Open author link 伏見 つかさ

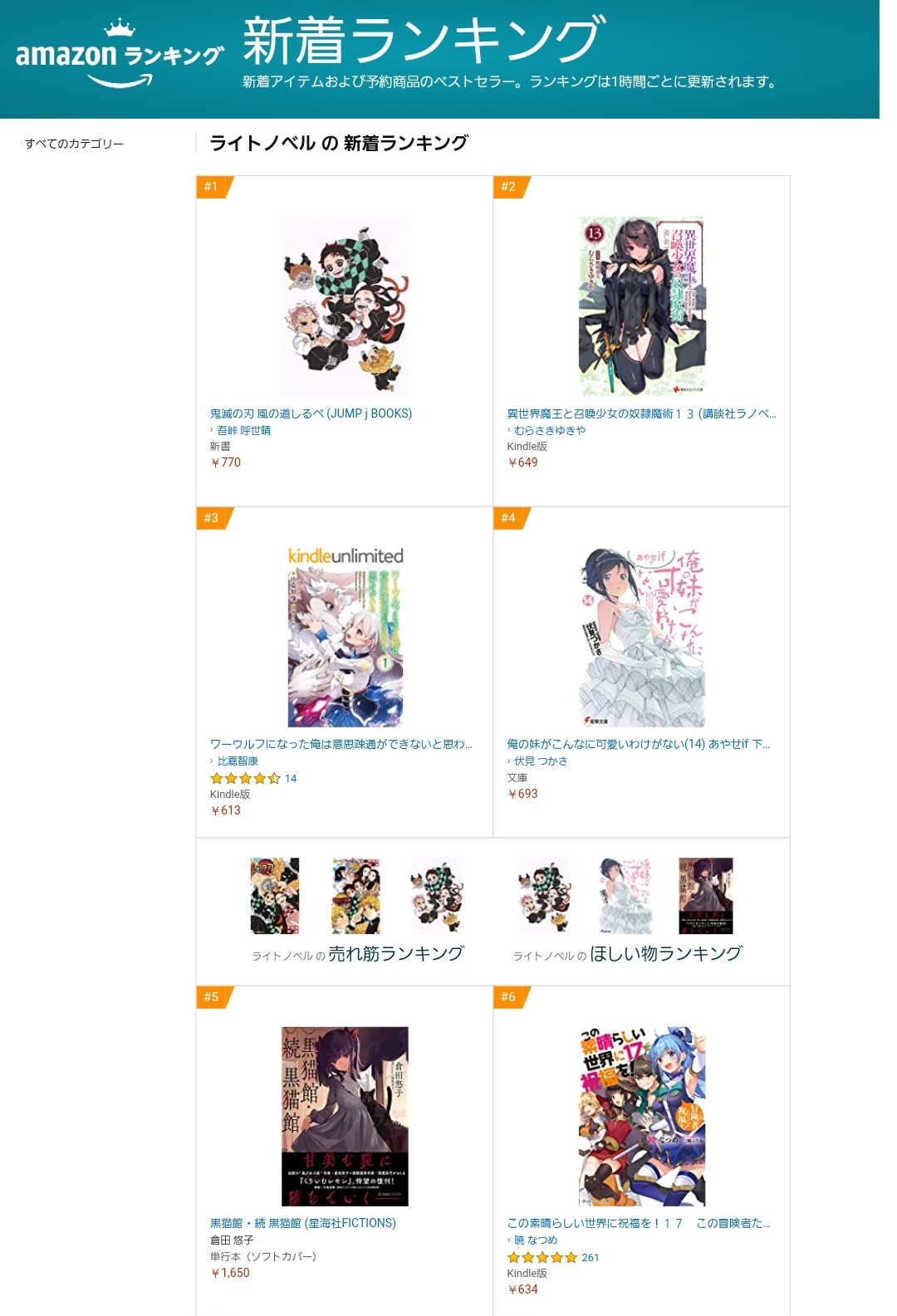tap(541, 761)
